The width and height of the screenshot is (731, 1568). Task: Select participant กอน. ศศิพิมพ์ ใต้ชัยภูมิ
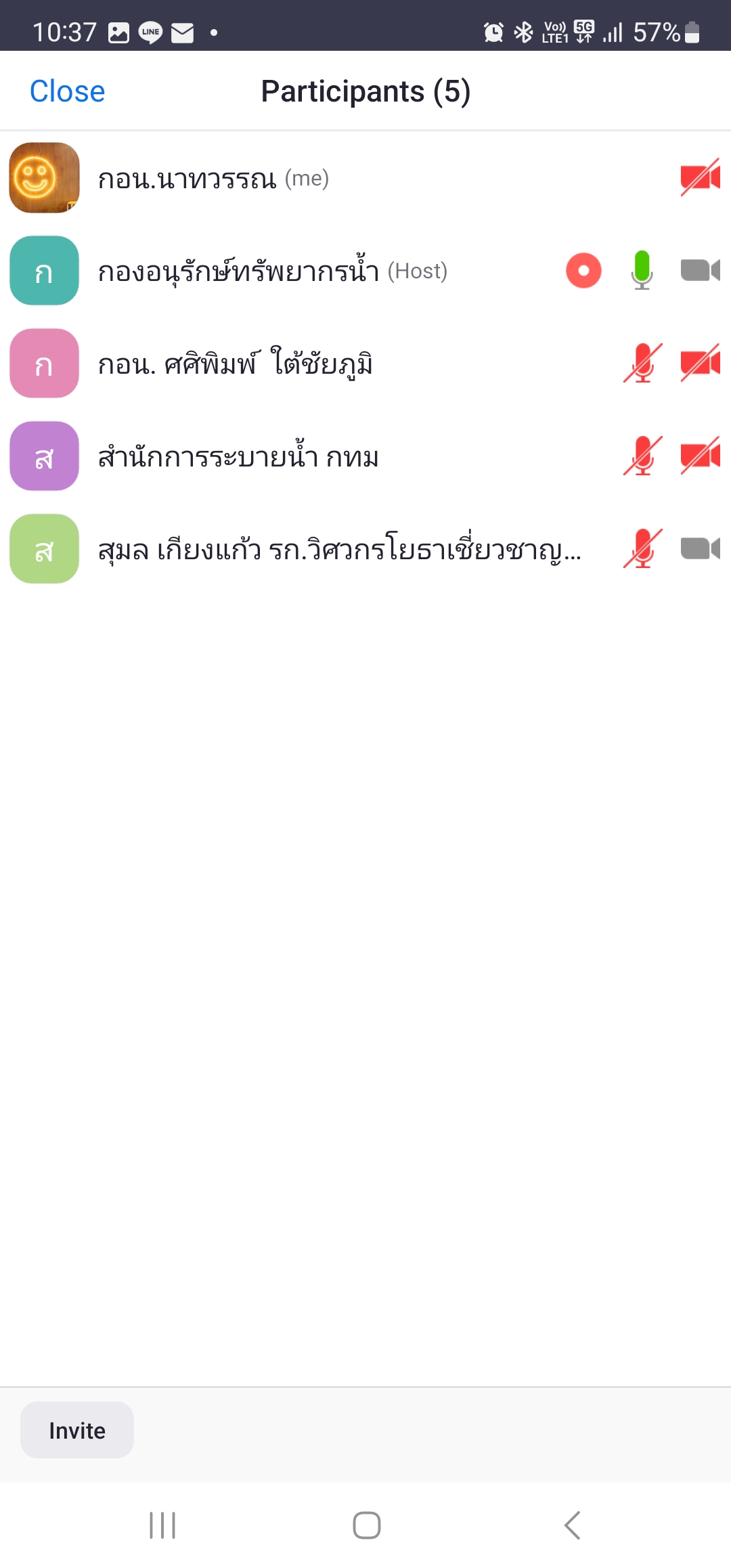click(x=236, y=364)
